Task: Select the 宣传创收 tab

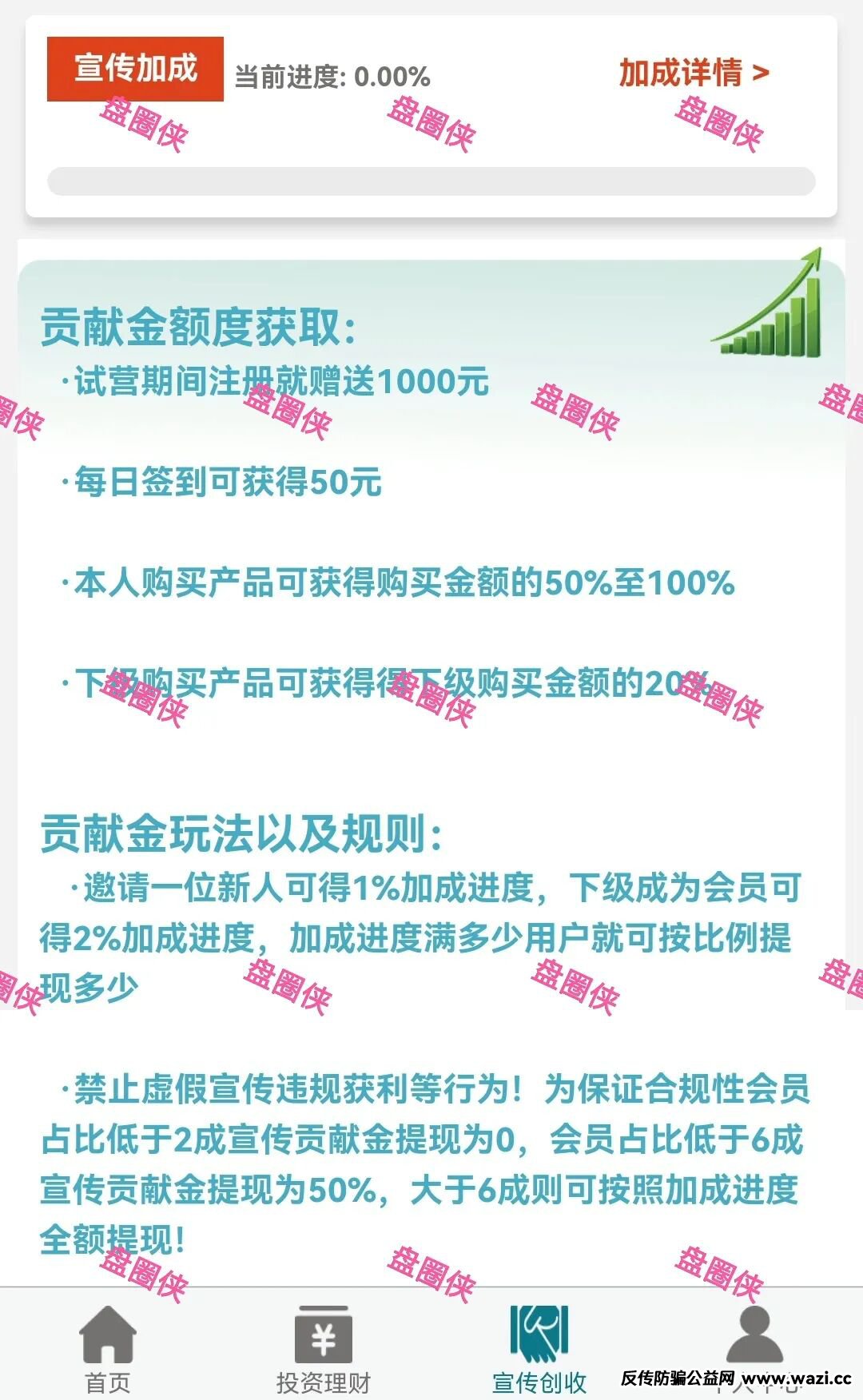Action: click(x=539, y=1347)
